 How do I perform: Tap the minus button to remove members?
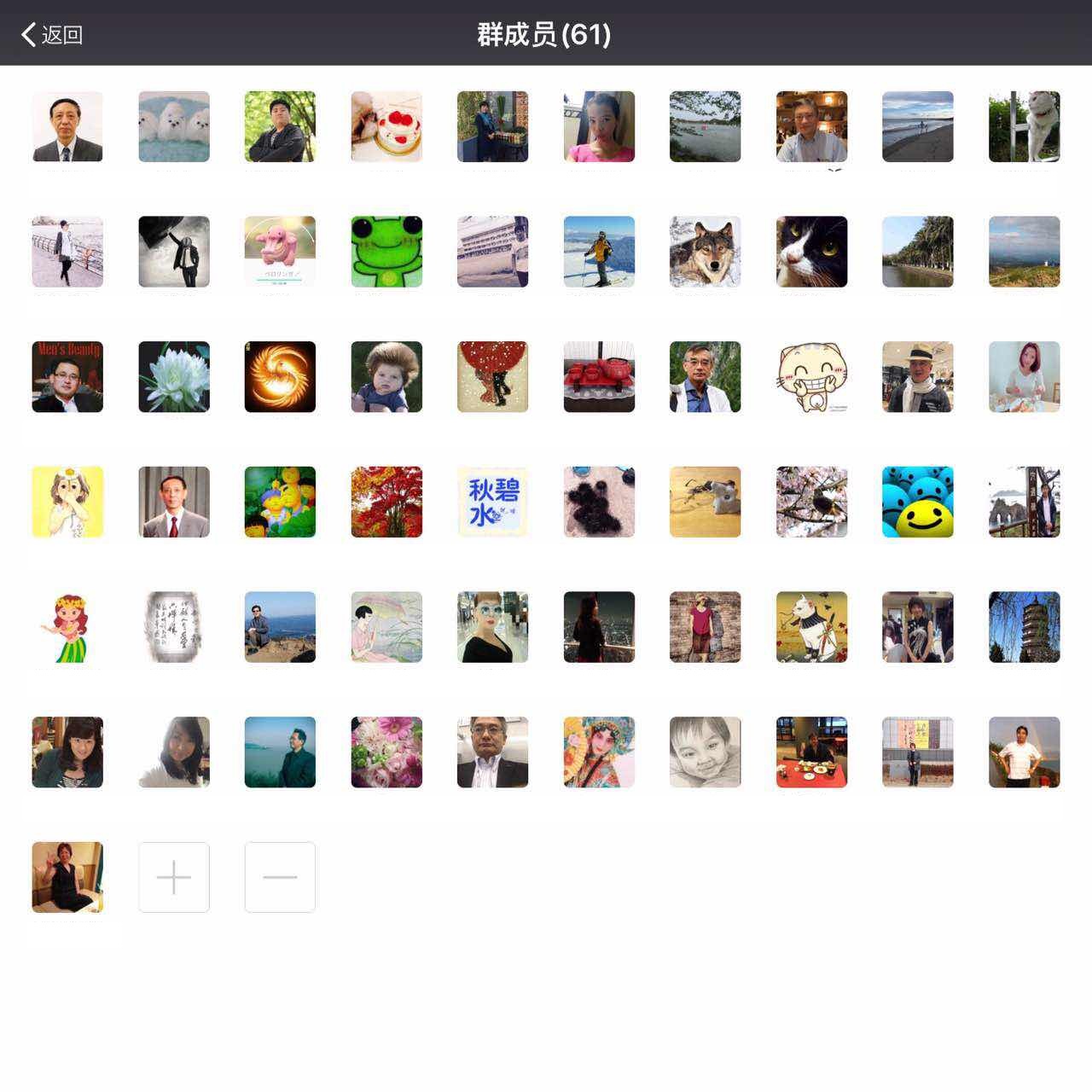click(x=280, y=877)
